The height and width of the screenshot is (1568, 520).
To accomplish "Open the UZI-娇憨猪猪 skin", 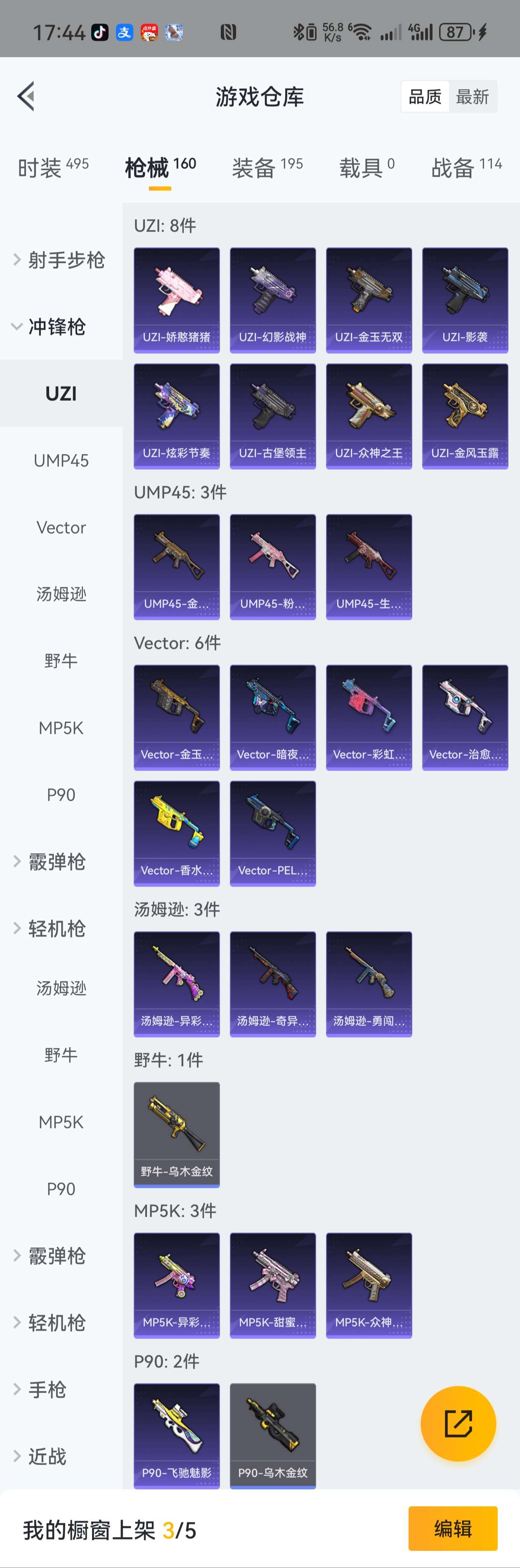I will point(177,300).
